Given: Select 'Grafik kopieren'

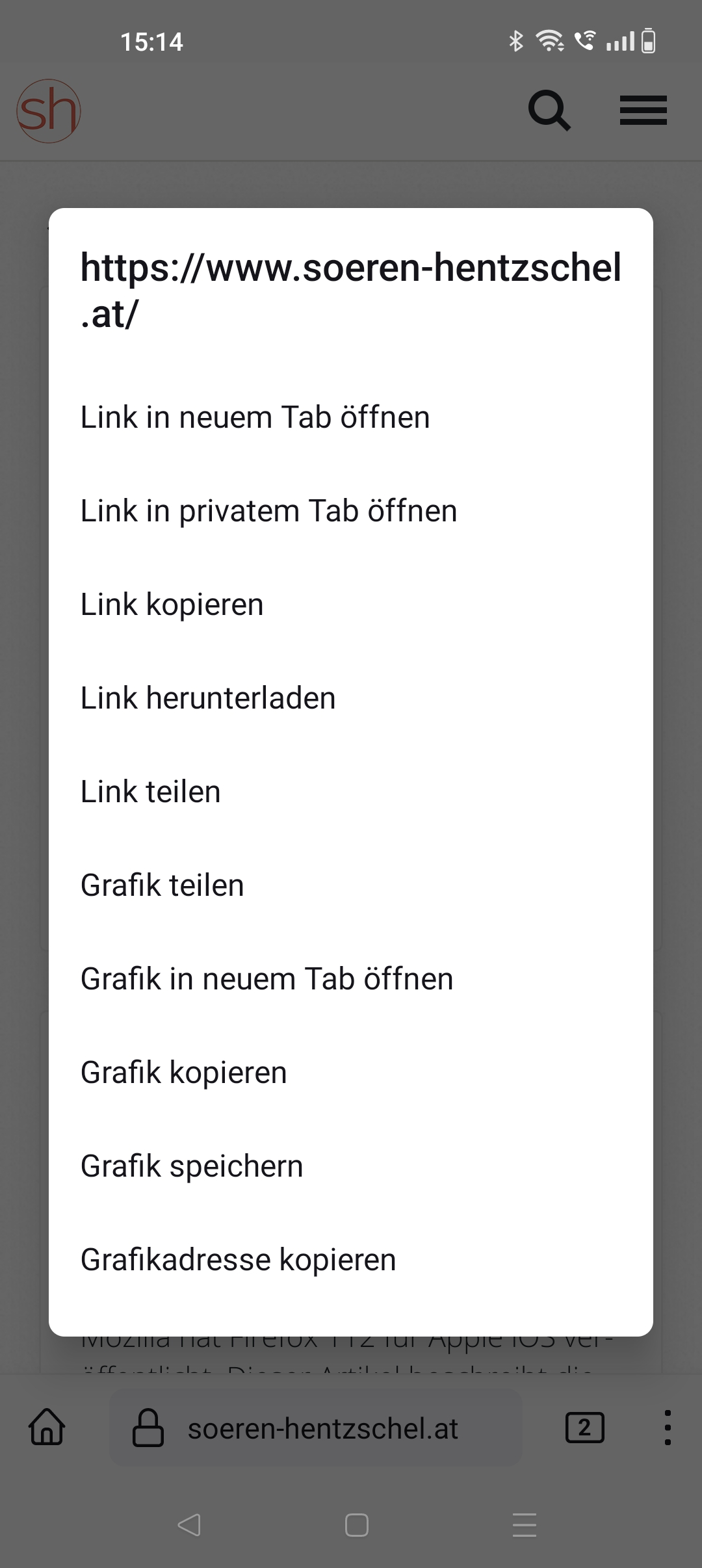Looking at the screenshot, I should (x=184, y=1073).
